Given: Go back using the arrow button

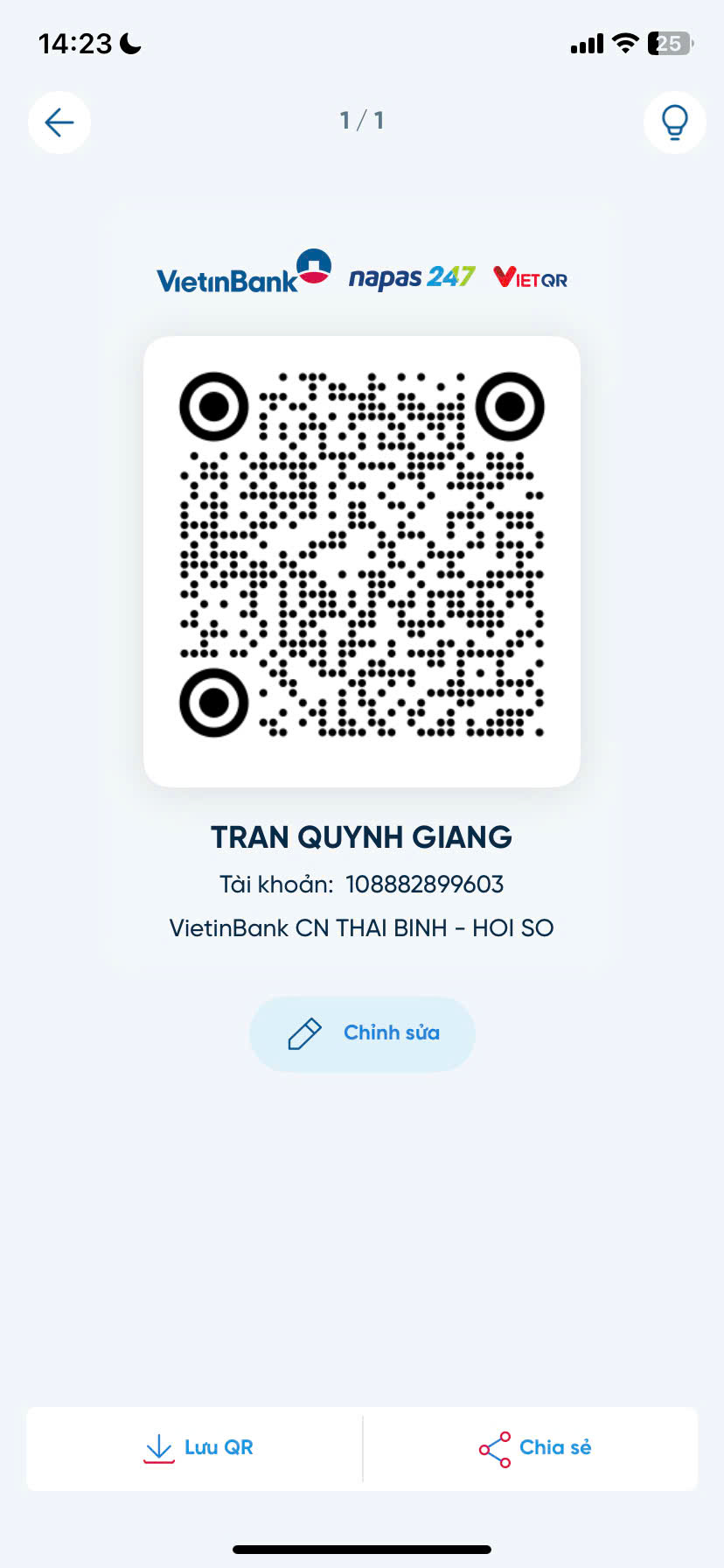Looking at the screenshot, I should pos(59,122).
